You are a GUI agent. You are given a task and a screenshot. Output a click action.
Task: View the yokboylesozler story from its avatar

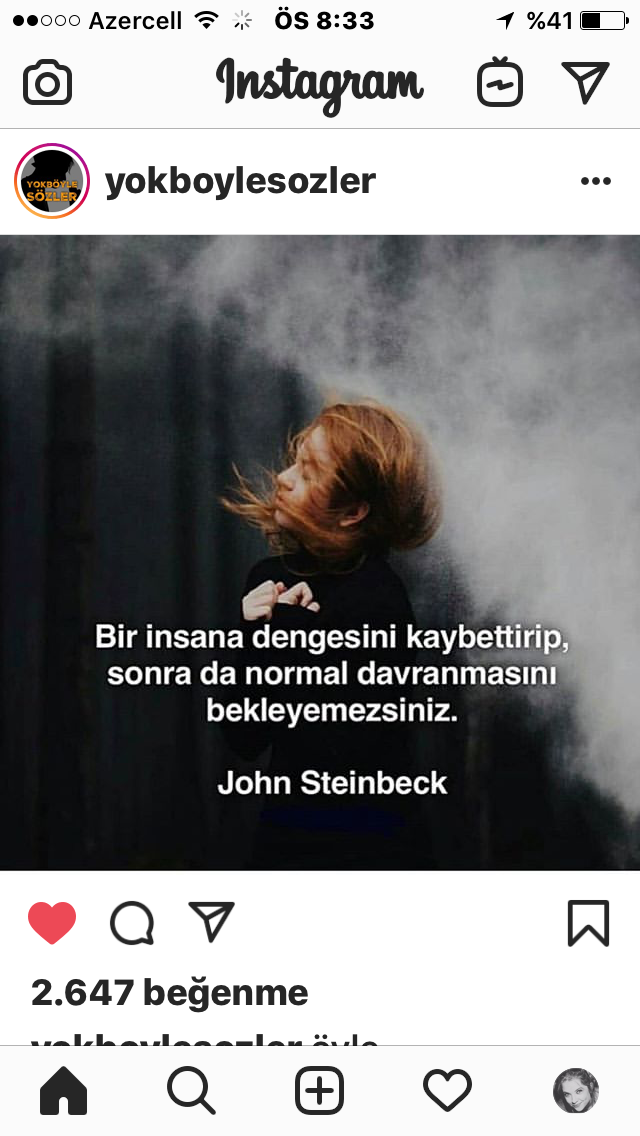click(x=52, y=181)
